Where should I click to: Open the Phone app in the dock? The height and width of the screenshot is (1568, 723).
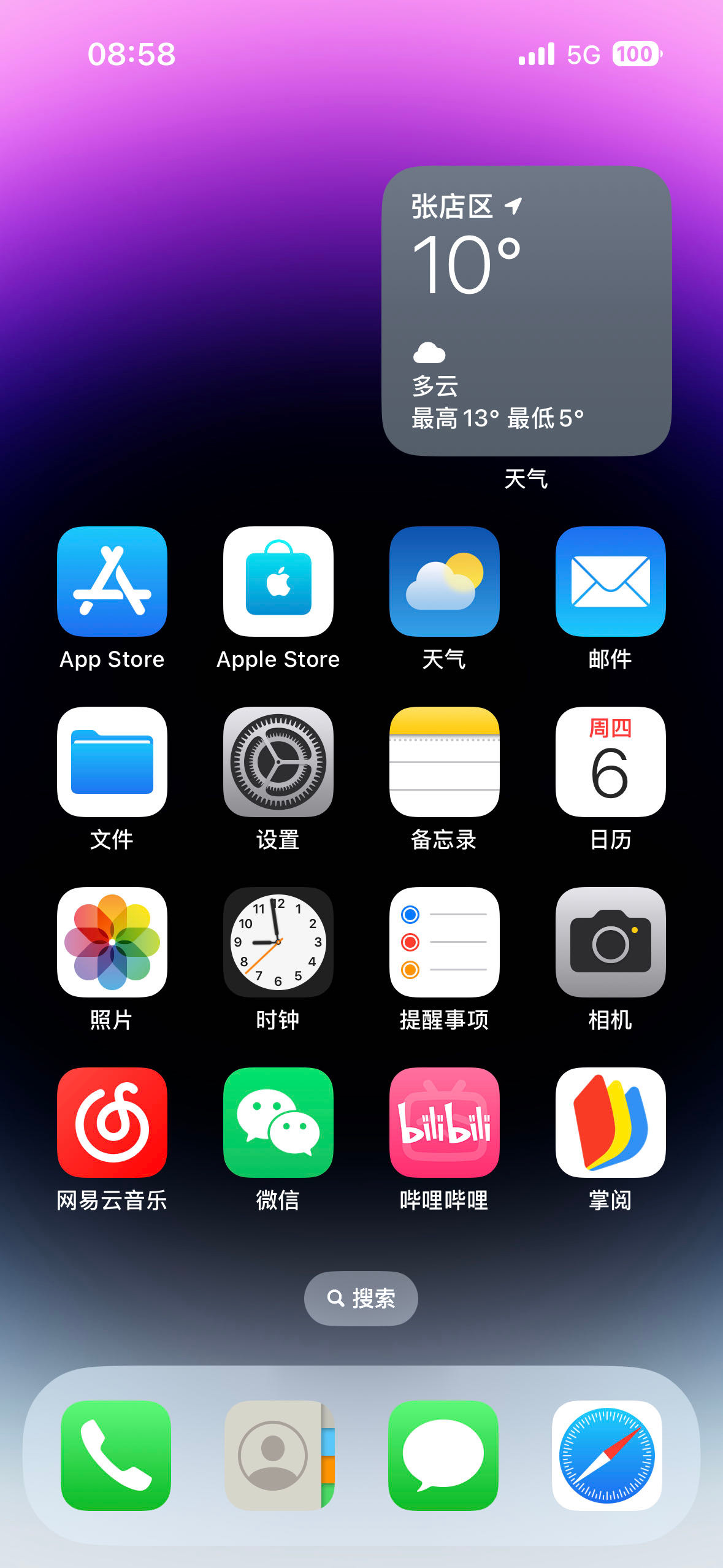coord(116,1455)
